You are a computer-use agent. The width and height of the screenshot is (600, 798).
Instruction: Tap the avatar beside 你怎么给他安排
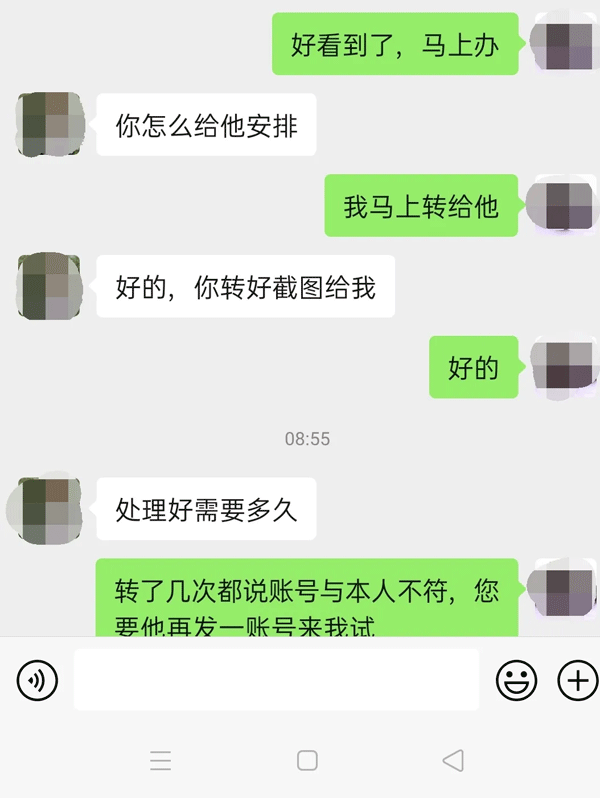(50, 124)
